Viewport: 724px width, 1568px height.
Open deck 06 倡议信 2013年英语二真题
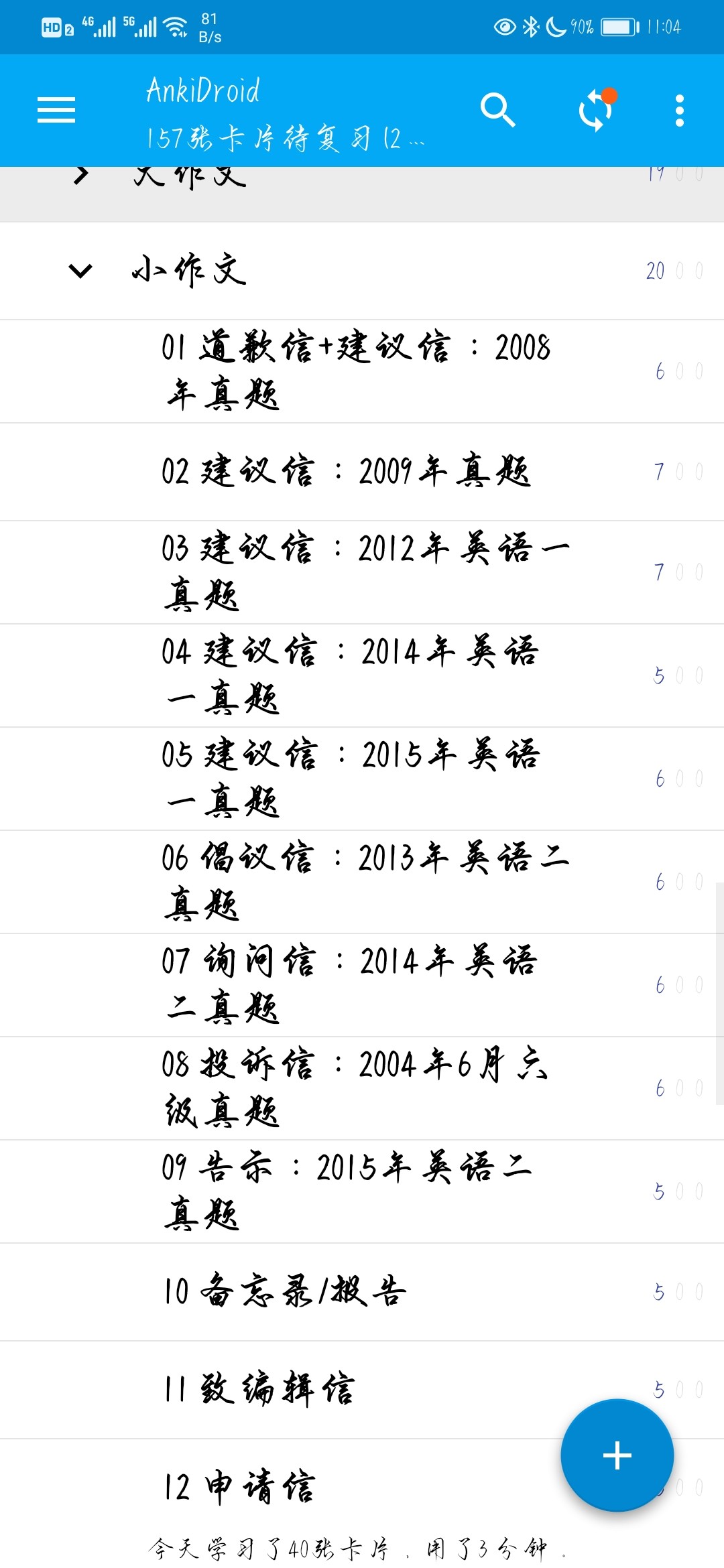point(362,882)
